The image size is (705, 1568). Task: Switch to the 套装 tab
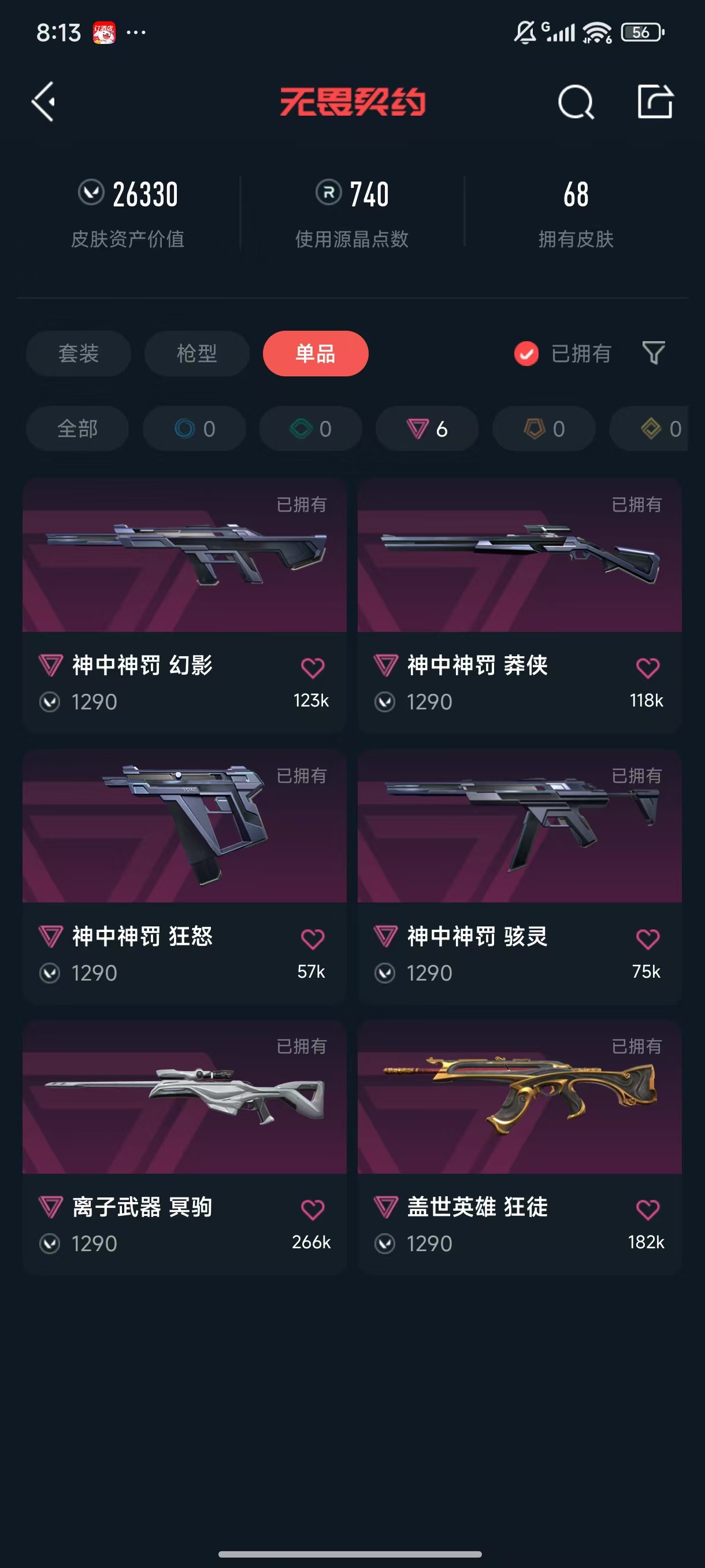pos(79,354)
